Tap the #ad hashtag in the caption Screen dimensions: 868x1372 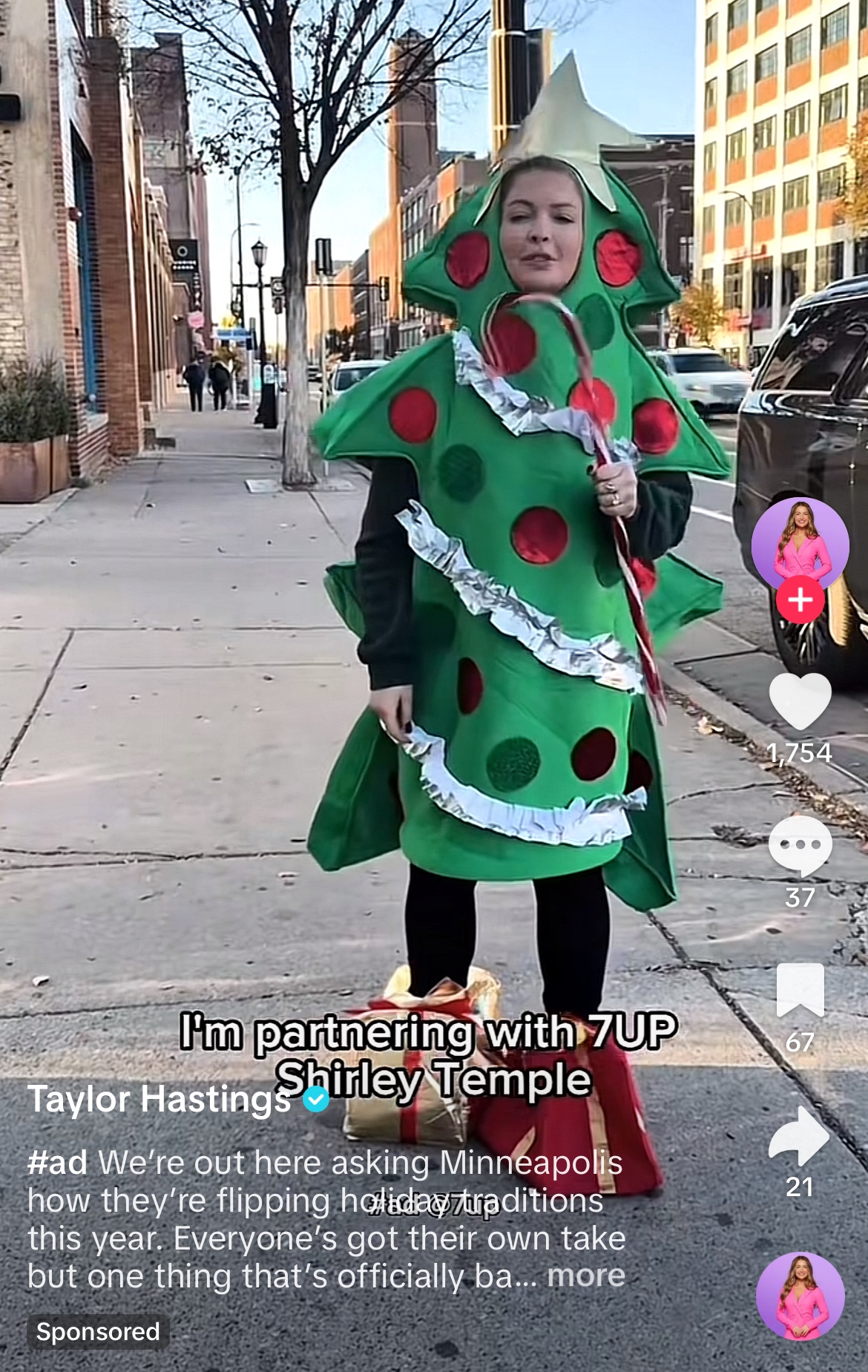pos(57,1163)
